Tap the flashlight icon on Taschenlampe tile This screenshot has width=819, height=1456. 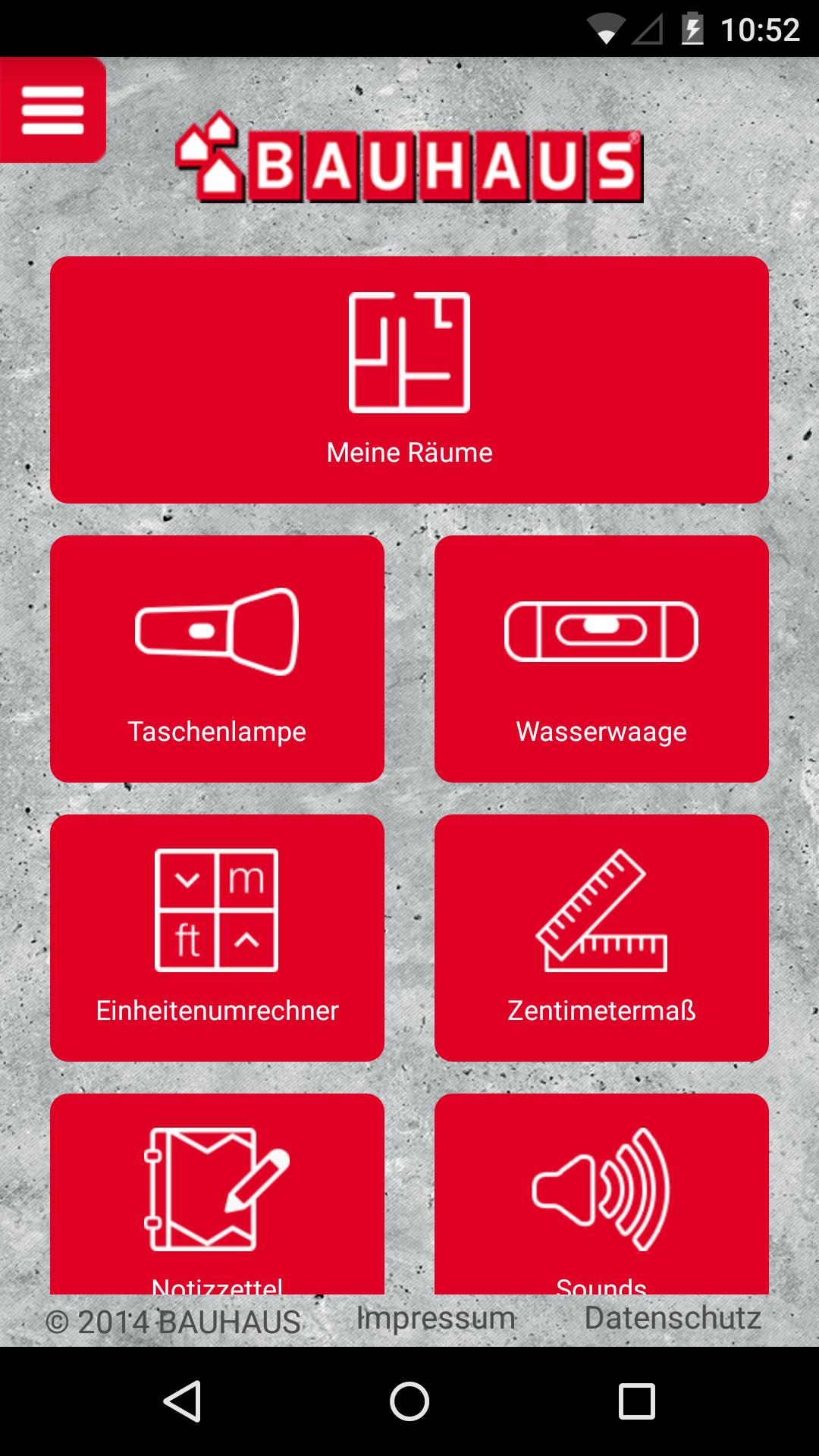tap(217, 629)
